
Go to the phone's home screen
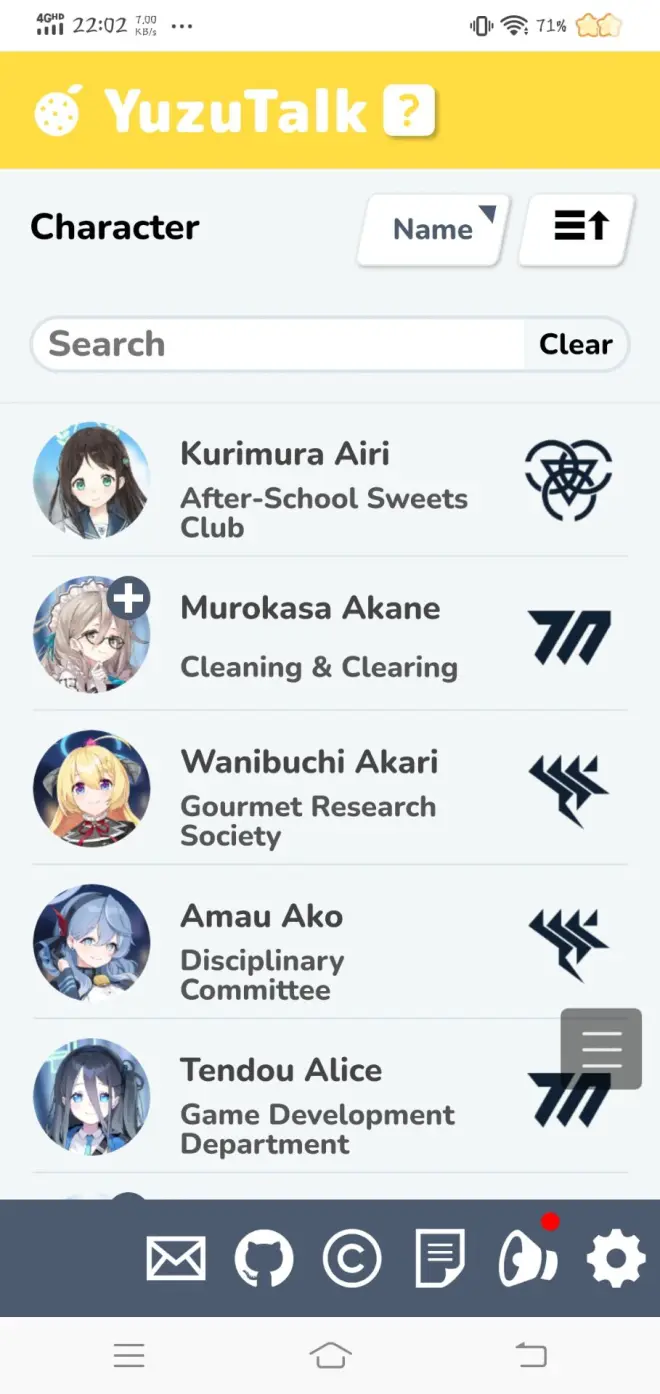coord(330,1355)
